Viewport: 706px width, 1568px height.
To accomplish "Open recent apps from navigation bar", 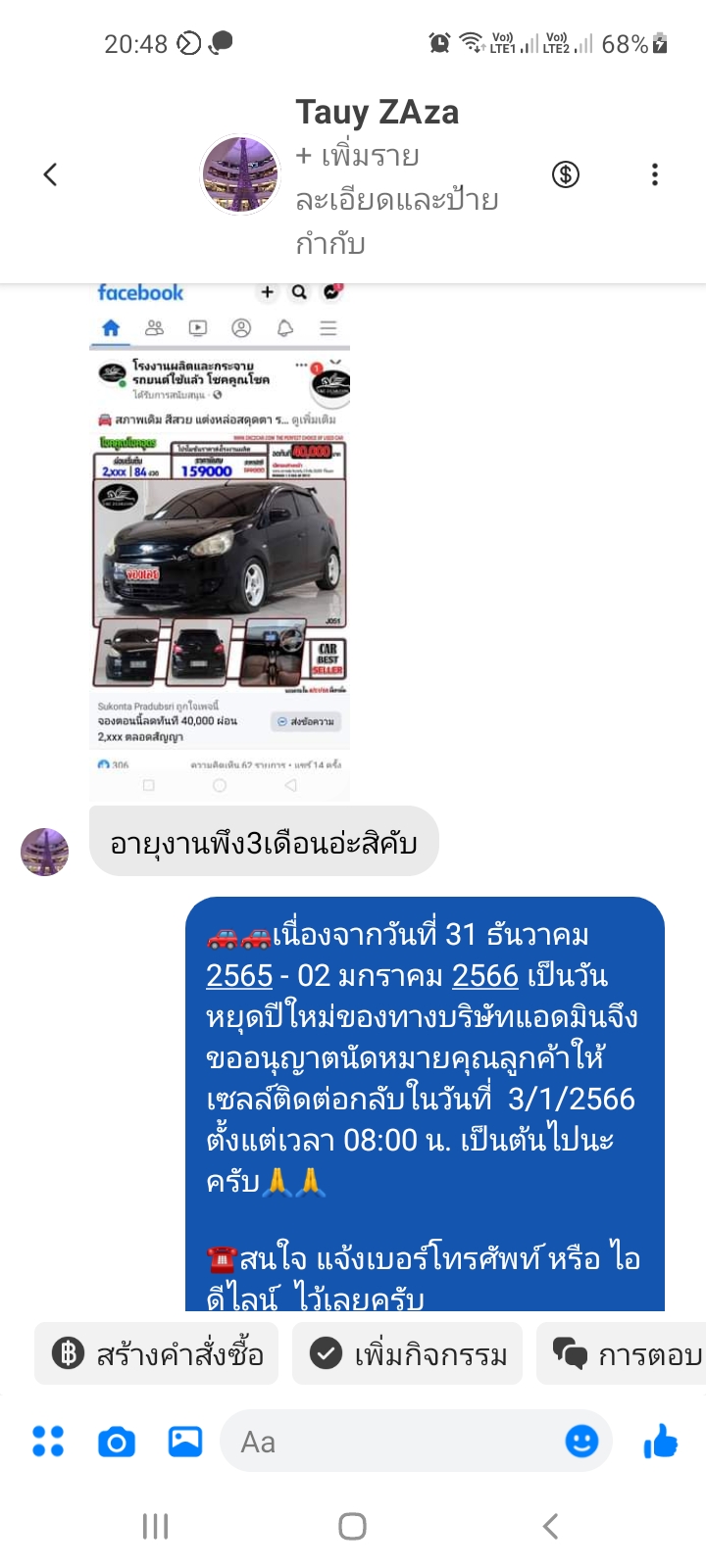I will click(x=156, y=1526).
